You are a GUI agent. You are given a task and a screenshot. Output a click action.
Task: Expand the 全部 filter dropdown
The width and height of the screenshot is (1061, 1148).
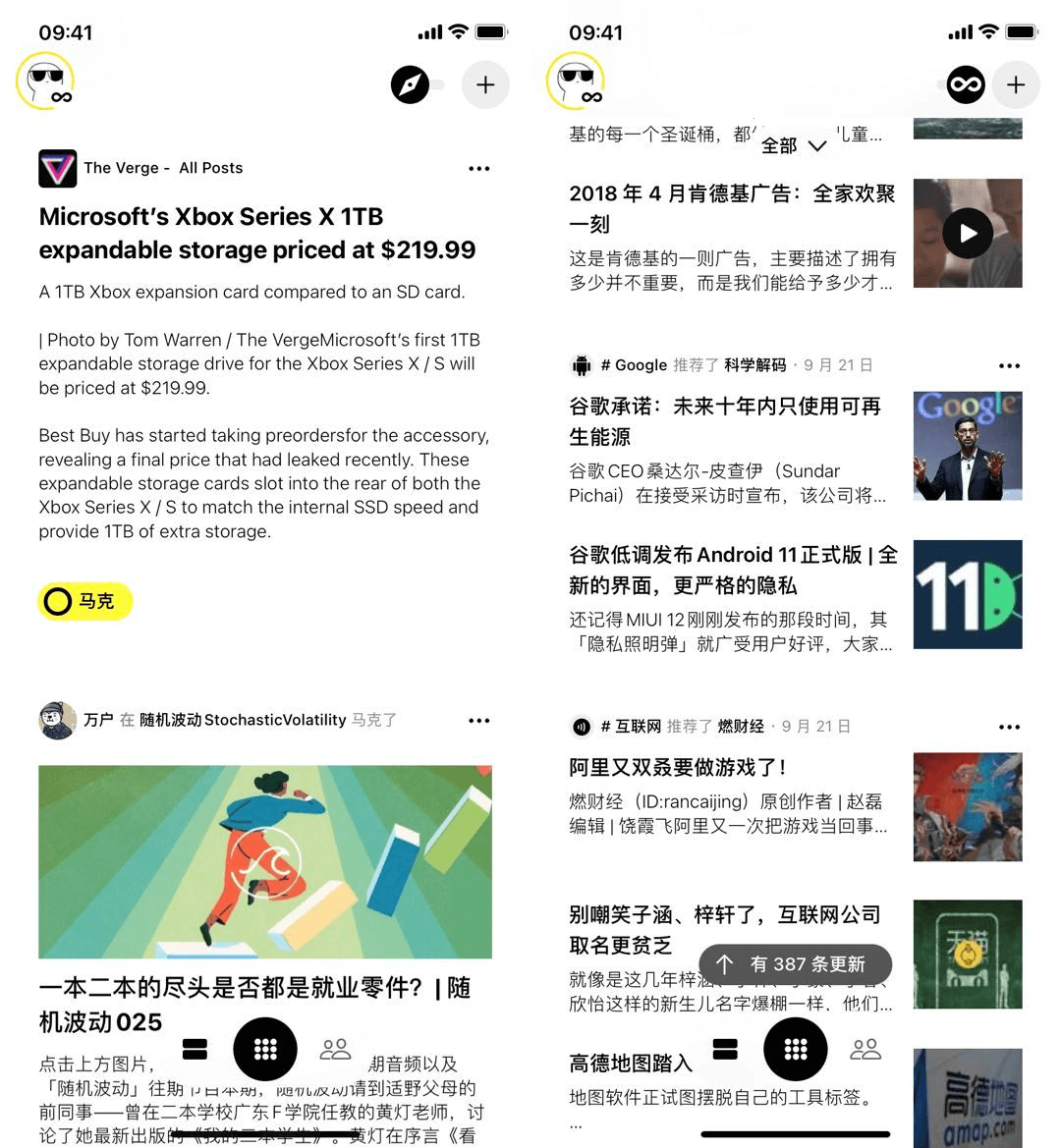pos(794,146)
